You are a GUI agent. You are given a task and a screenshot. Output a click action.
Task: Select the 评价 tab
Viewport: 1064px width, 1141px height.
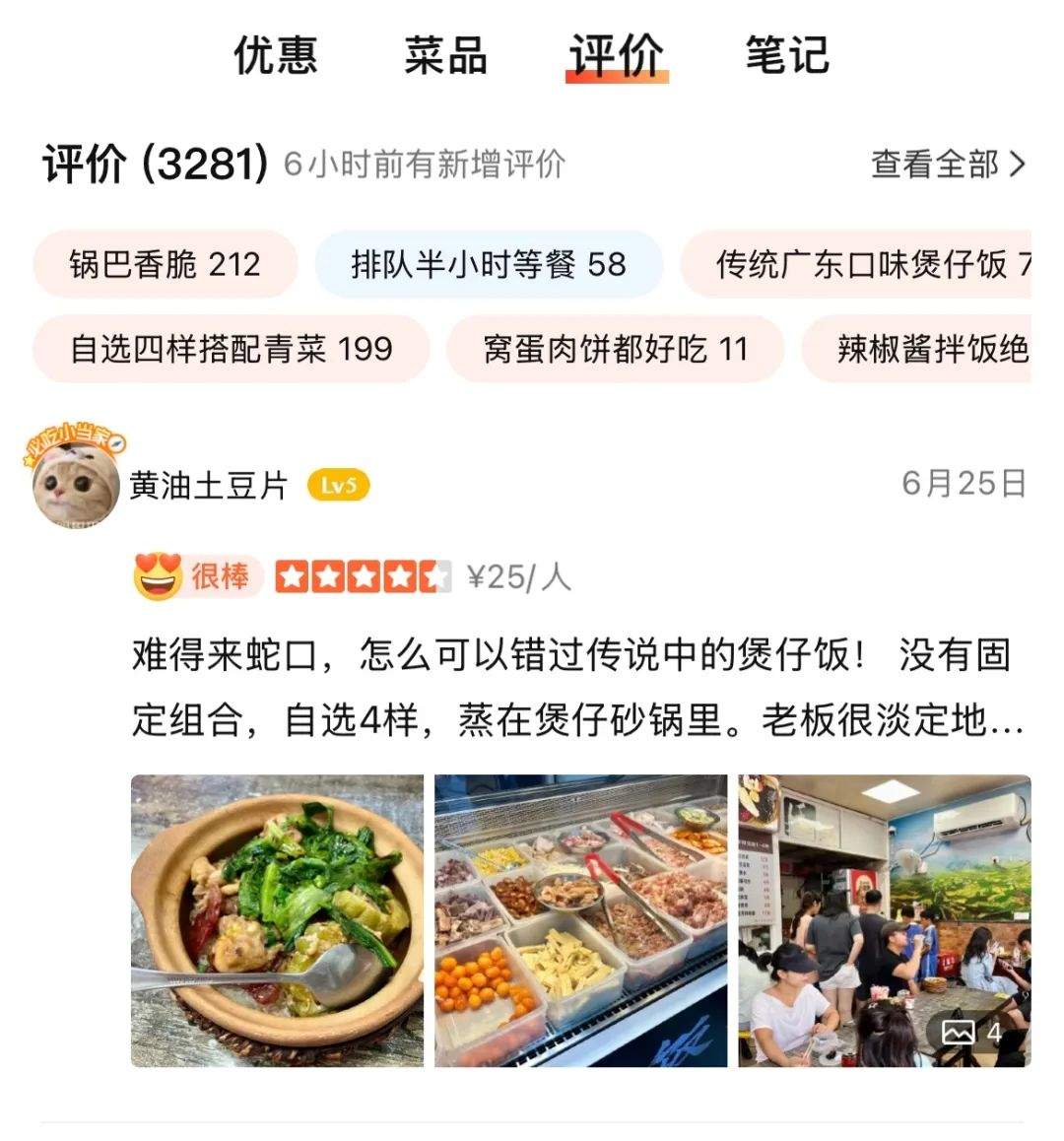coord(616,55)
